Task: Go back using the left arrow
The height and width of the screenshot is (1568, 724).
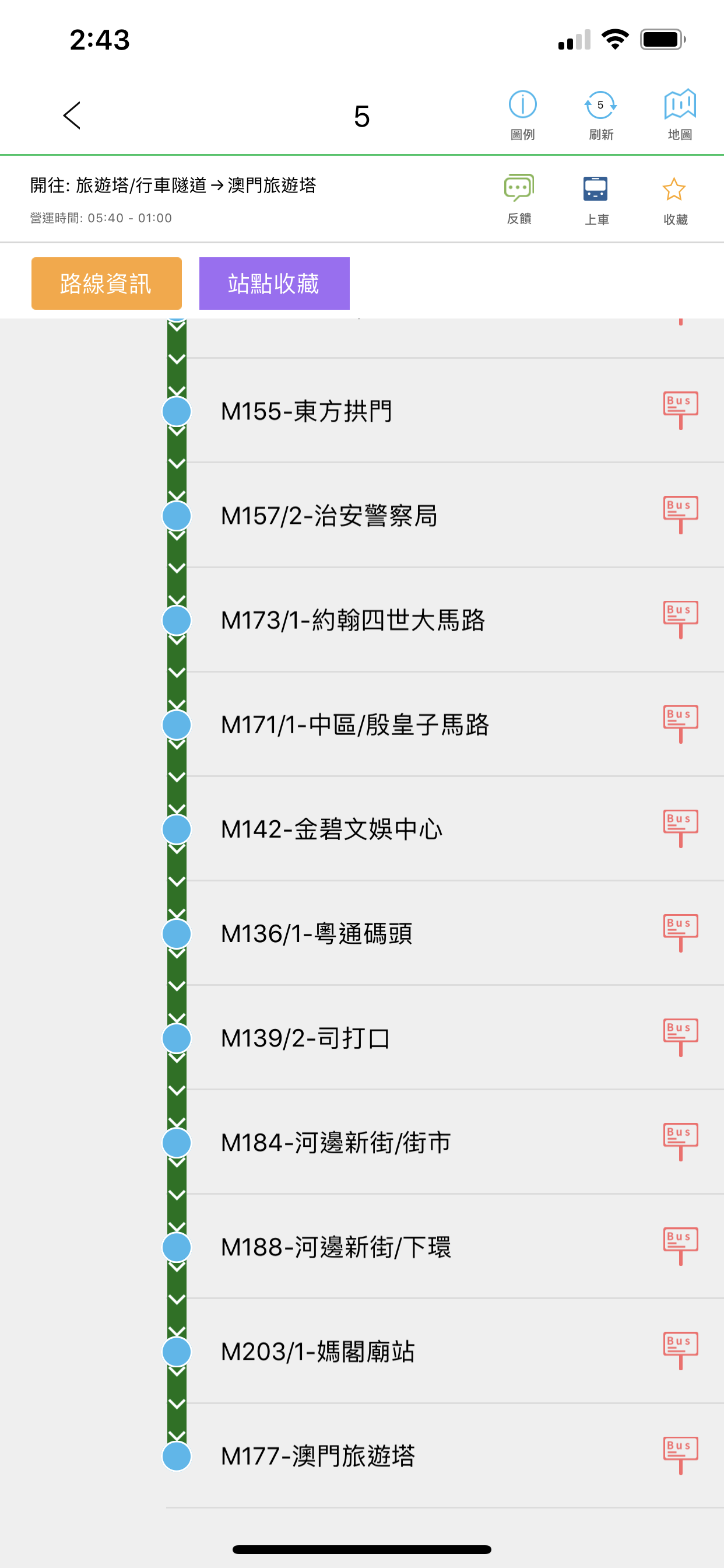Action: tap(72, 116)
